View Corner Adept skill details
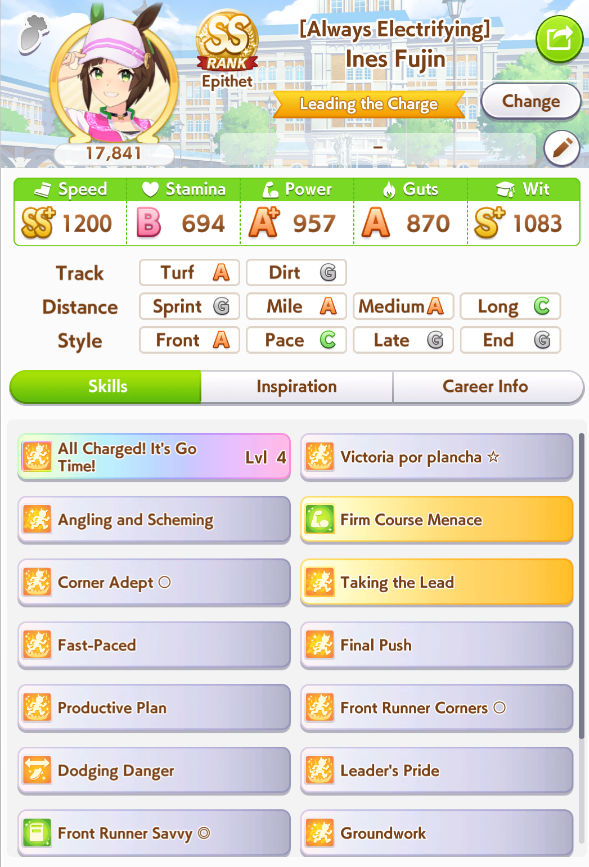The height and width of the screenshot is (867, 589). (x=154, y=583)
